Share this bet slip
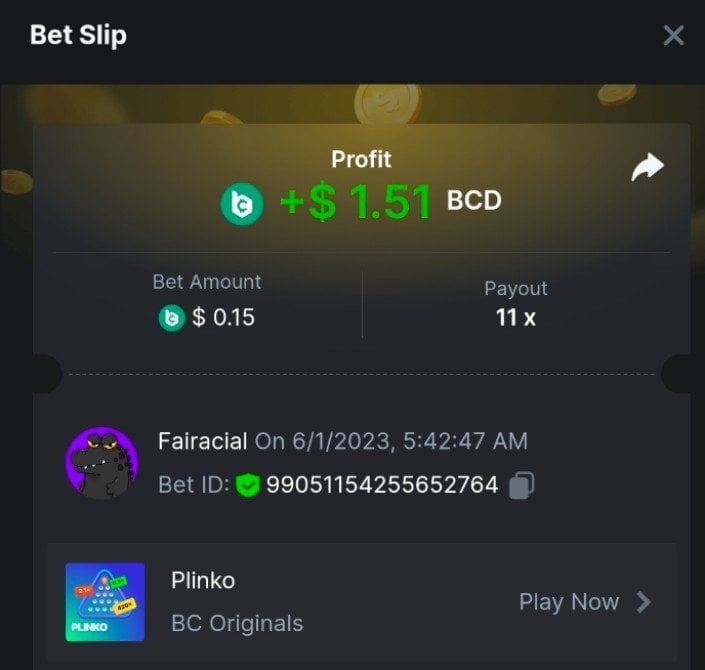The width and height of the screenshot is (705, 670). 647,168
